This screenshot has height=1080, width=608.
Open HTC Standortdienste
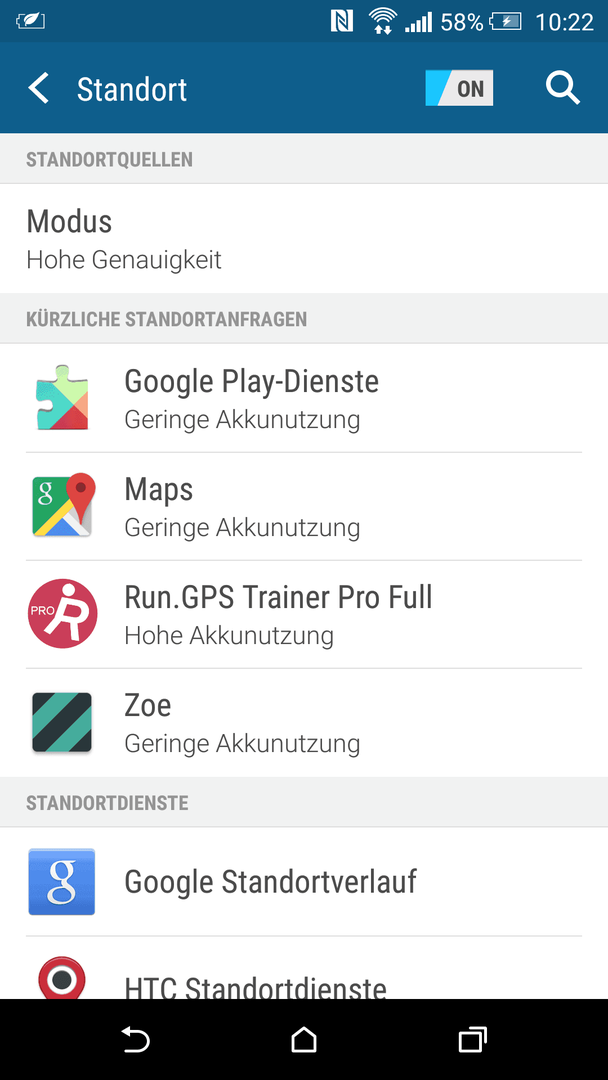pyautogui.click(x=304, y=968)
